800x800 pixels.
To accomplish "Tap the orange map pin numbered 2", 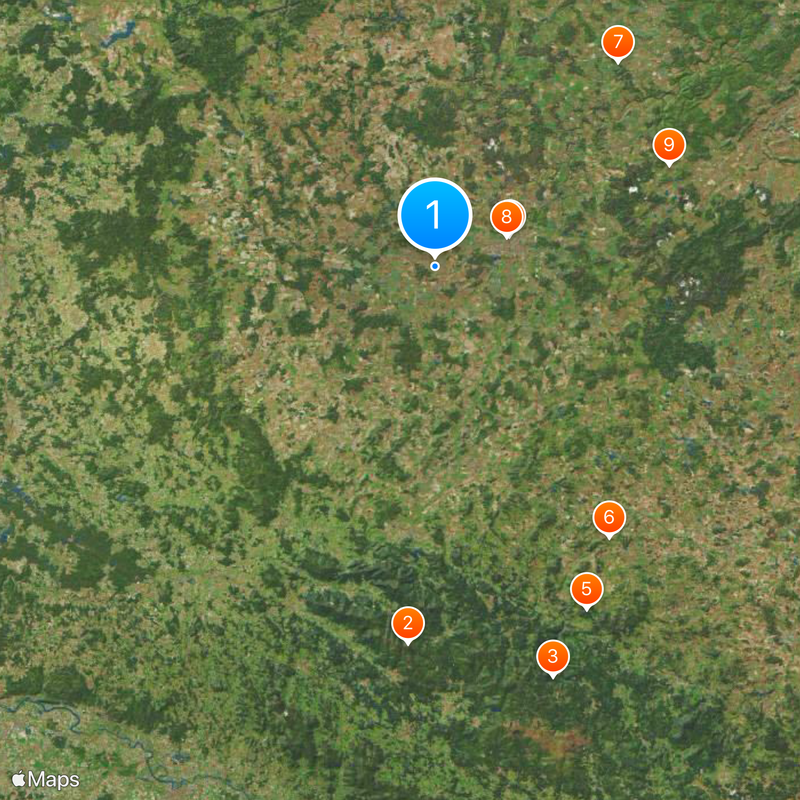I will click(407, 623).
